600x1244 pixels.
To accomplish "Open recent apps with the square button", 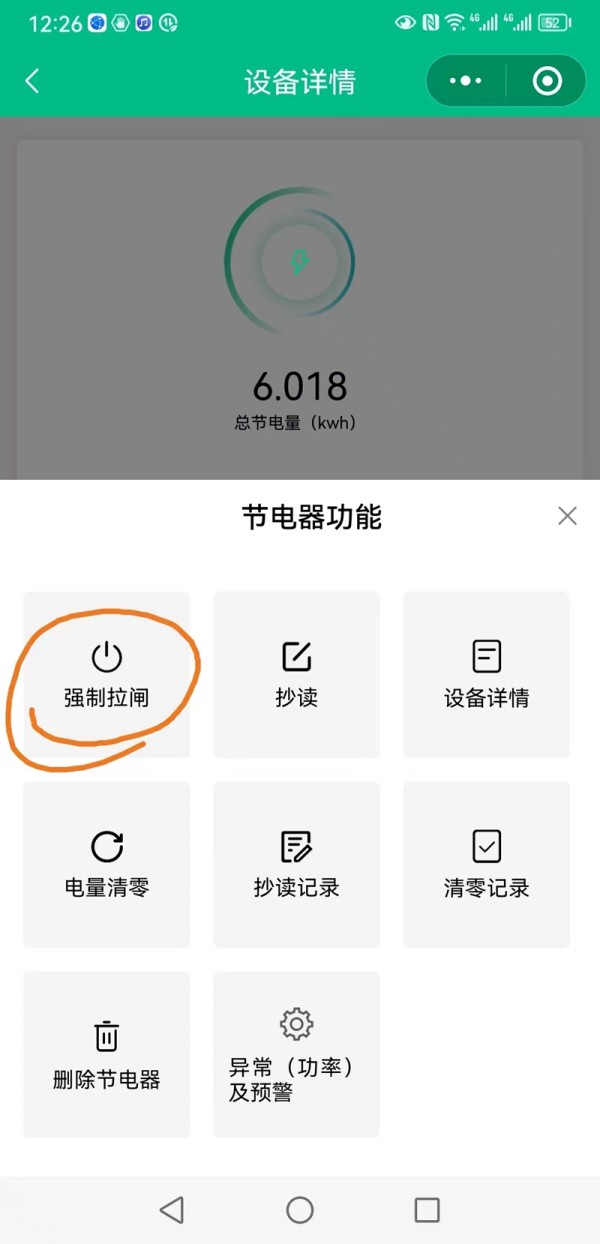I will click(427, 1210).
